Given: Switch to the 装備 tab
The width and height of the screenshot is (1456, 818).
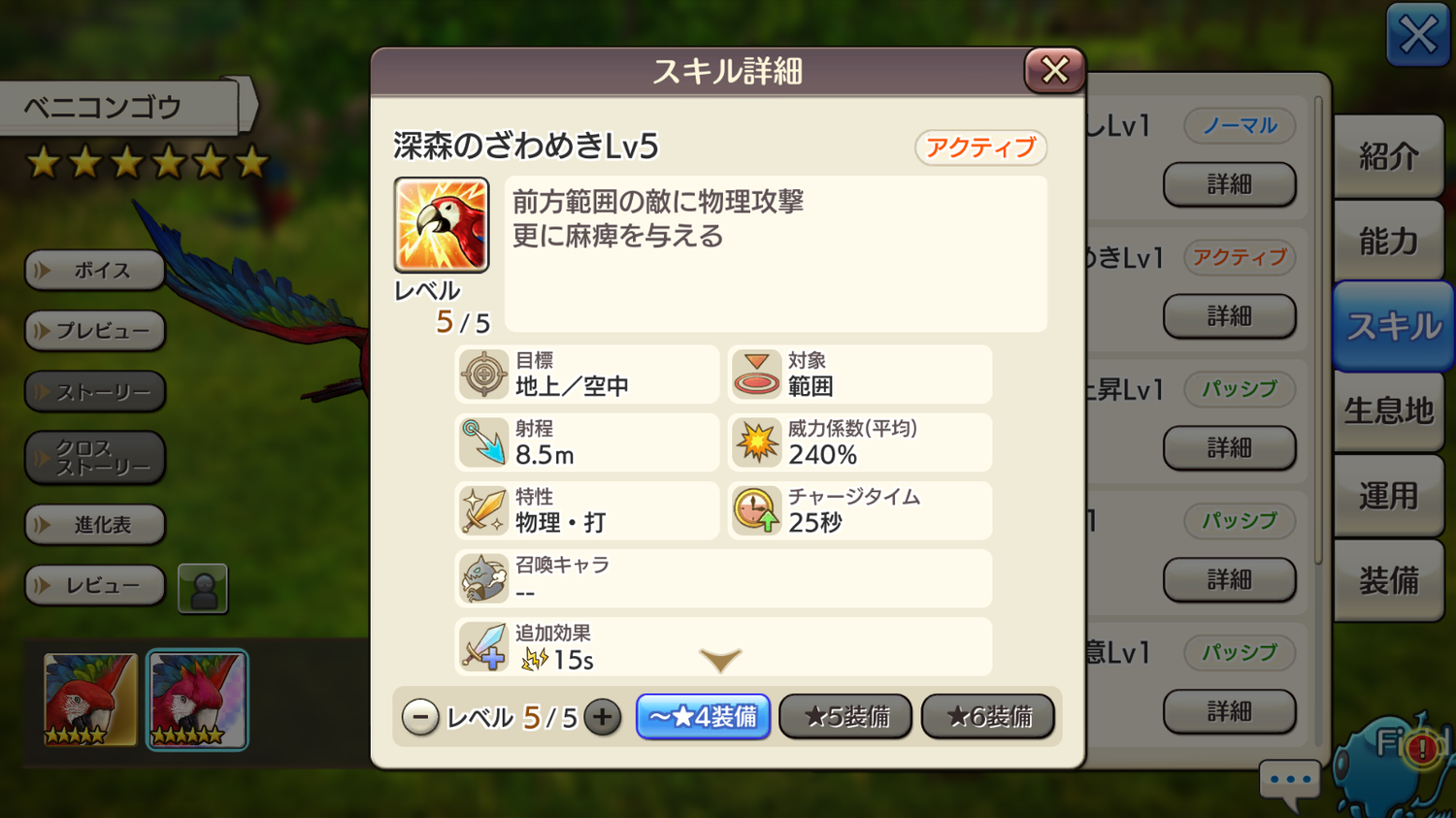Looking at the screenshot, I should (x=1388, y=581).
